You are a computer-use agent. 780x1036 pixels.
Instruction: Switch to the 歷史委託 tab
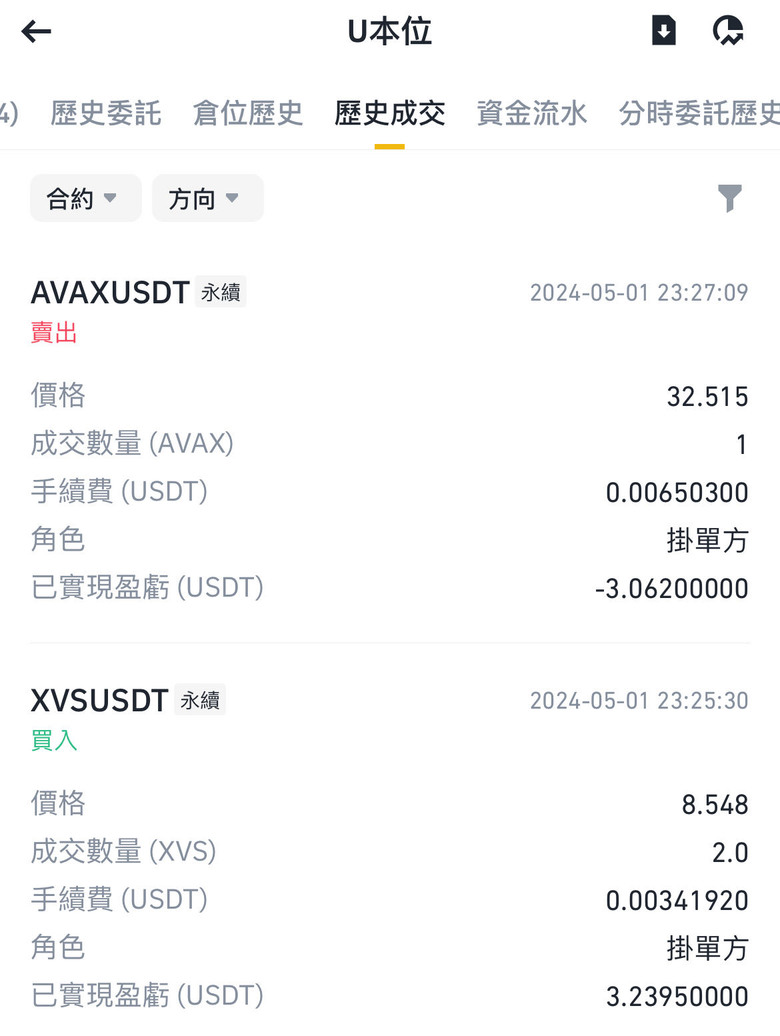pos(106,113)
